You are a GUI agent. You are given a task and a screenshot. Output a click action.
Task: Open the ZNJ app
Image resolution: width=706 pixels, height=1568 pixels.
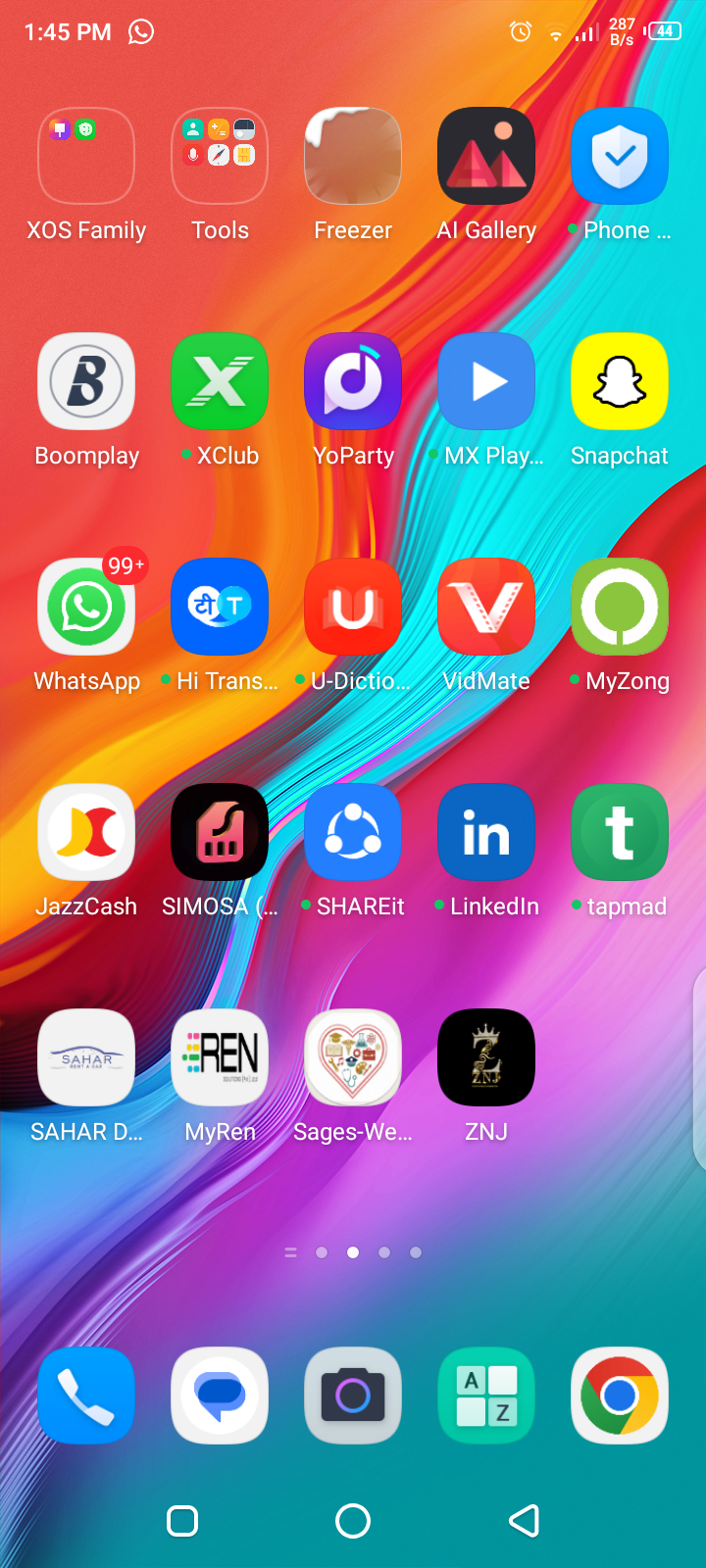click(486, 1058)
